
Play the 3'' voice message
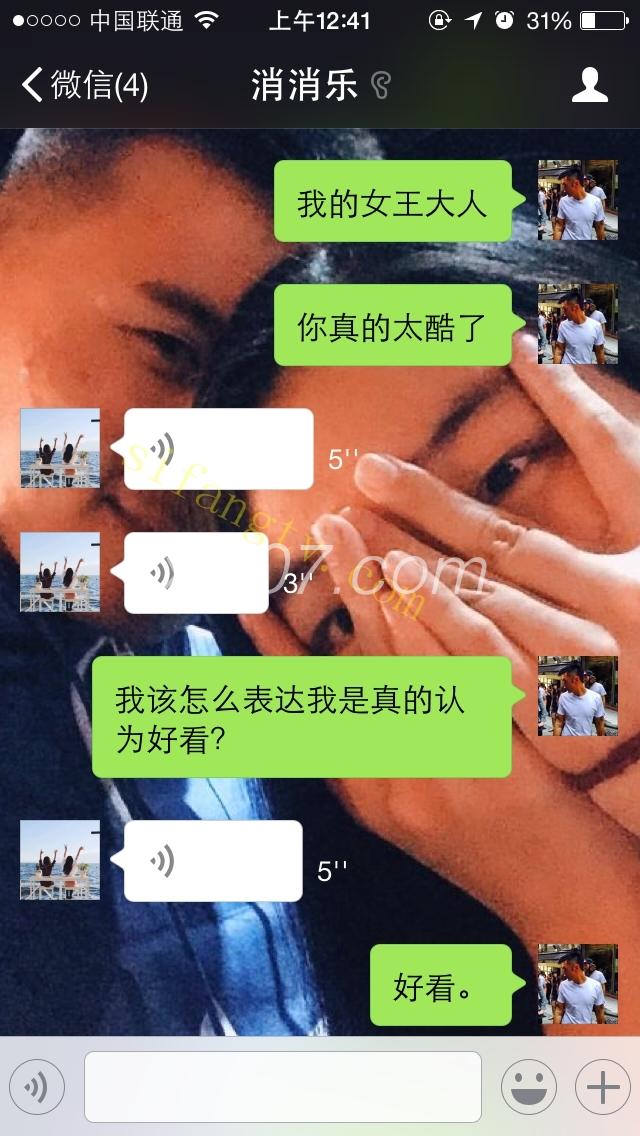pos(195,573)
